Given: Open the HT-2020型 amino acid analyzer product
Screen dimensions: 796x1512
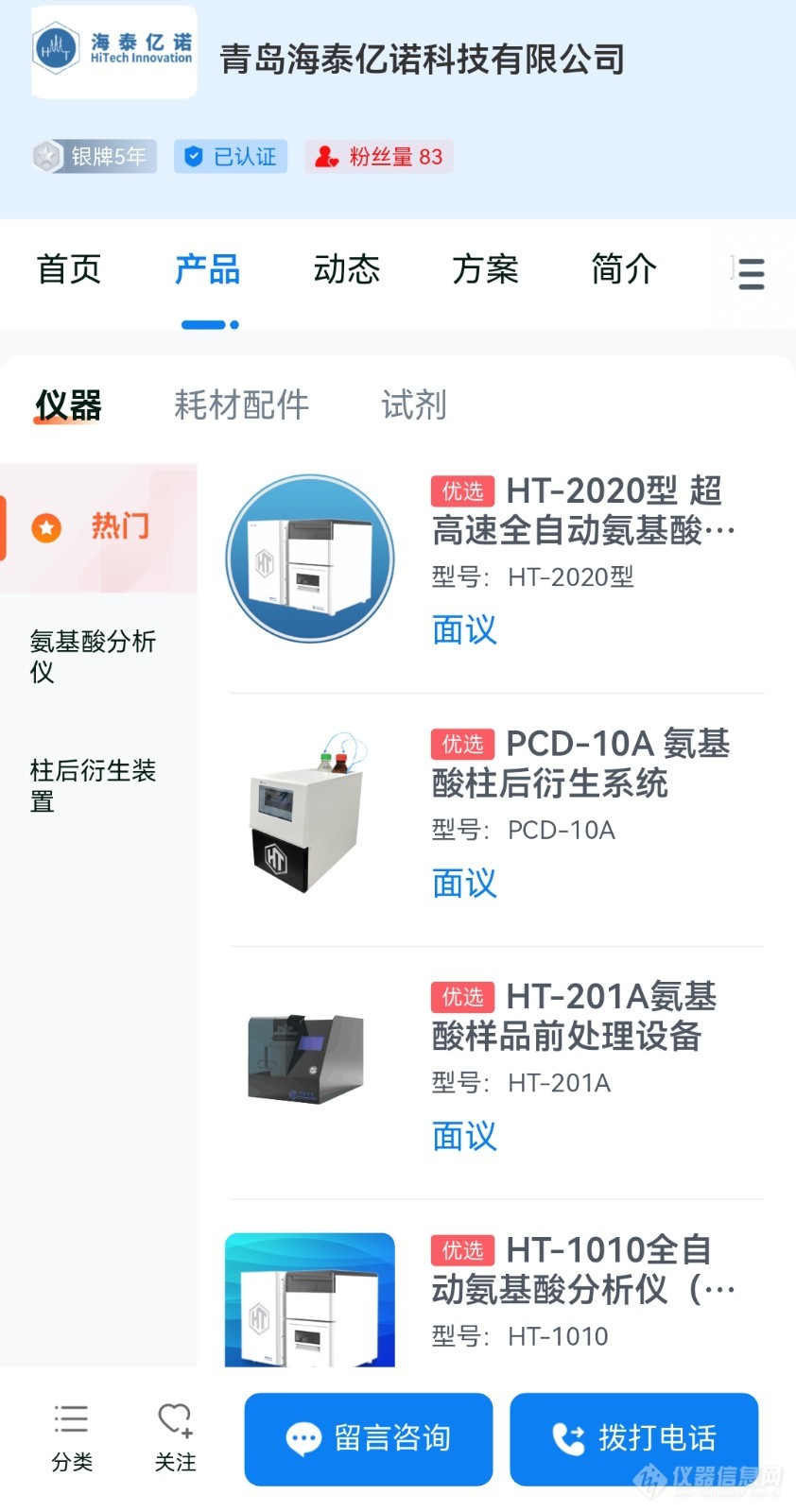Looking at the screenshot, I should click(x=581, y=510).
